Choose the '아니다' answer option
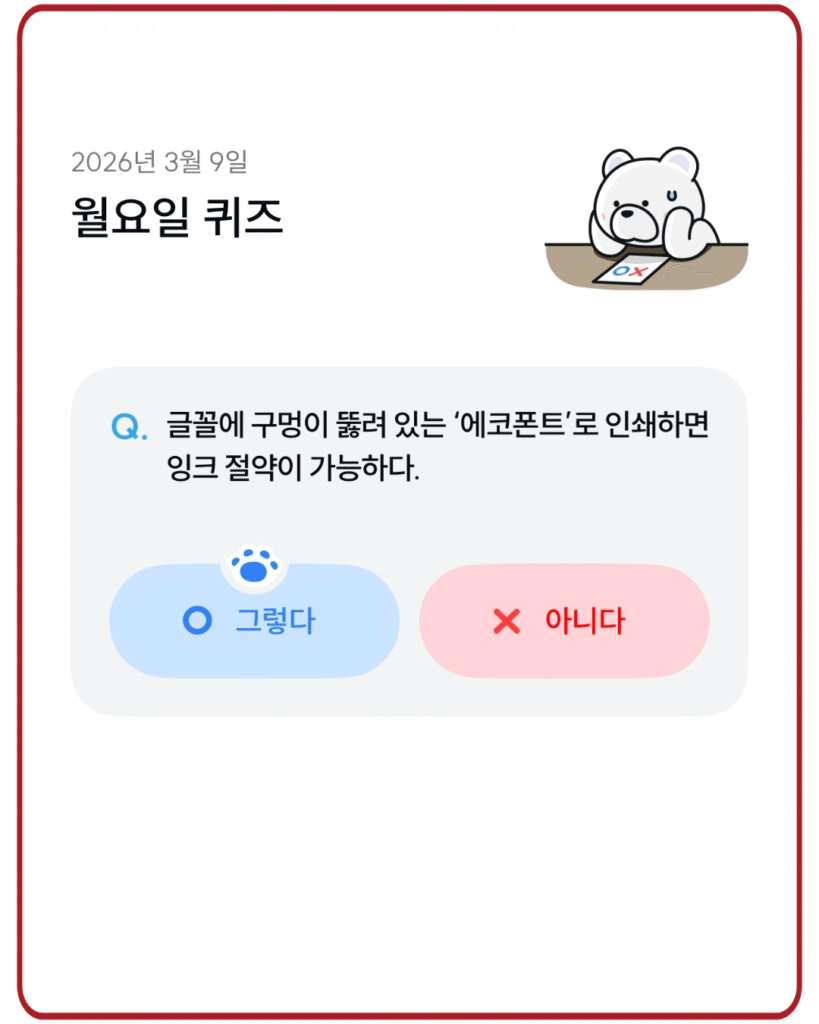The image size is (819, 1024). tap(565, 621)
